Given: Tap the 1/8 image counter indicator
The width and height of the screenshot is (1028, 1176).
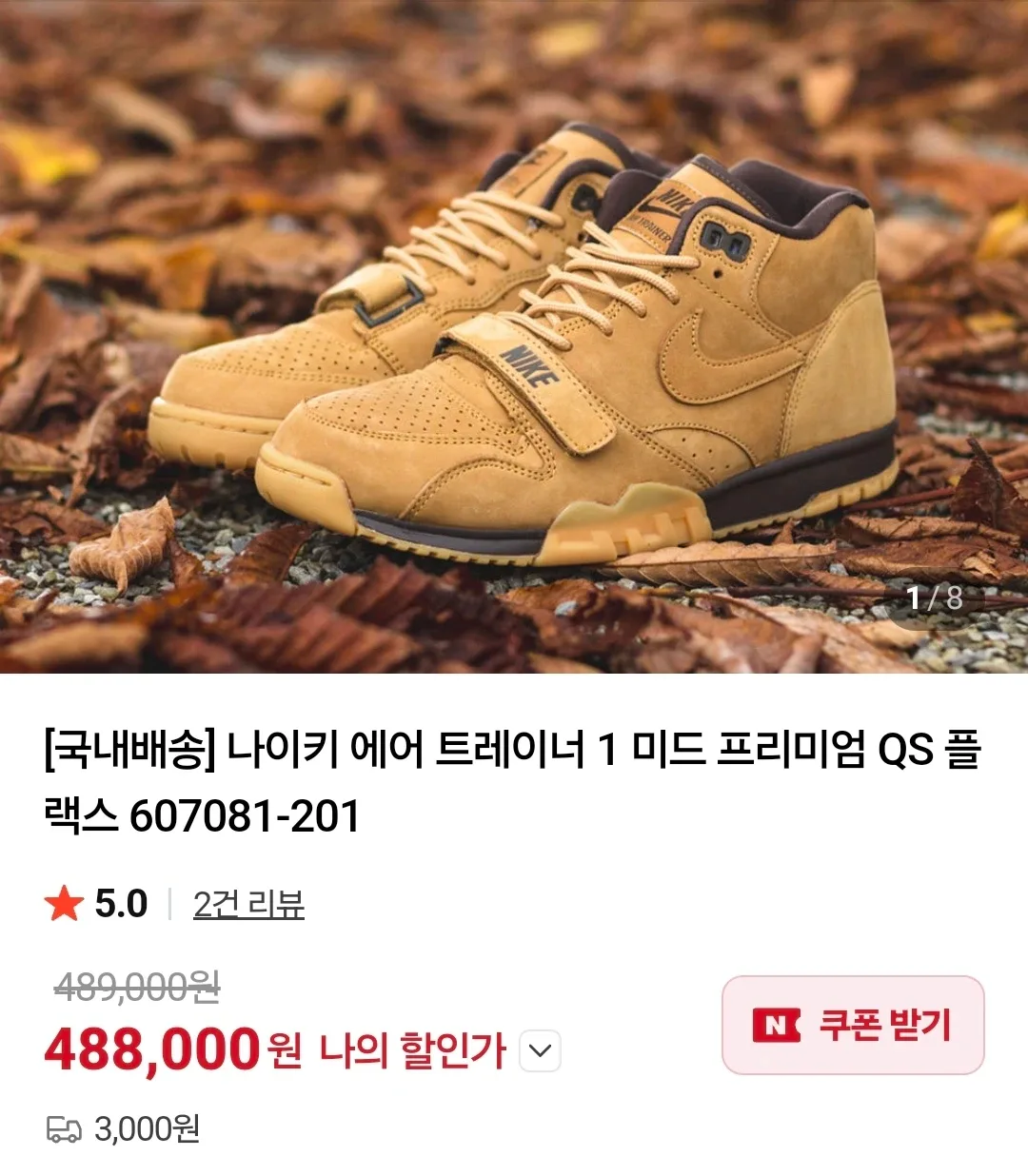Looking at the screenshot, I should click(x=934, y=597).
